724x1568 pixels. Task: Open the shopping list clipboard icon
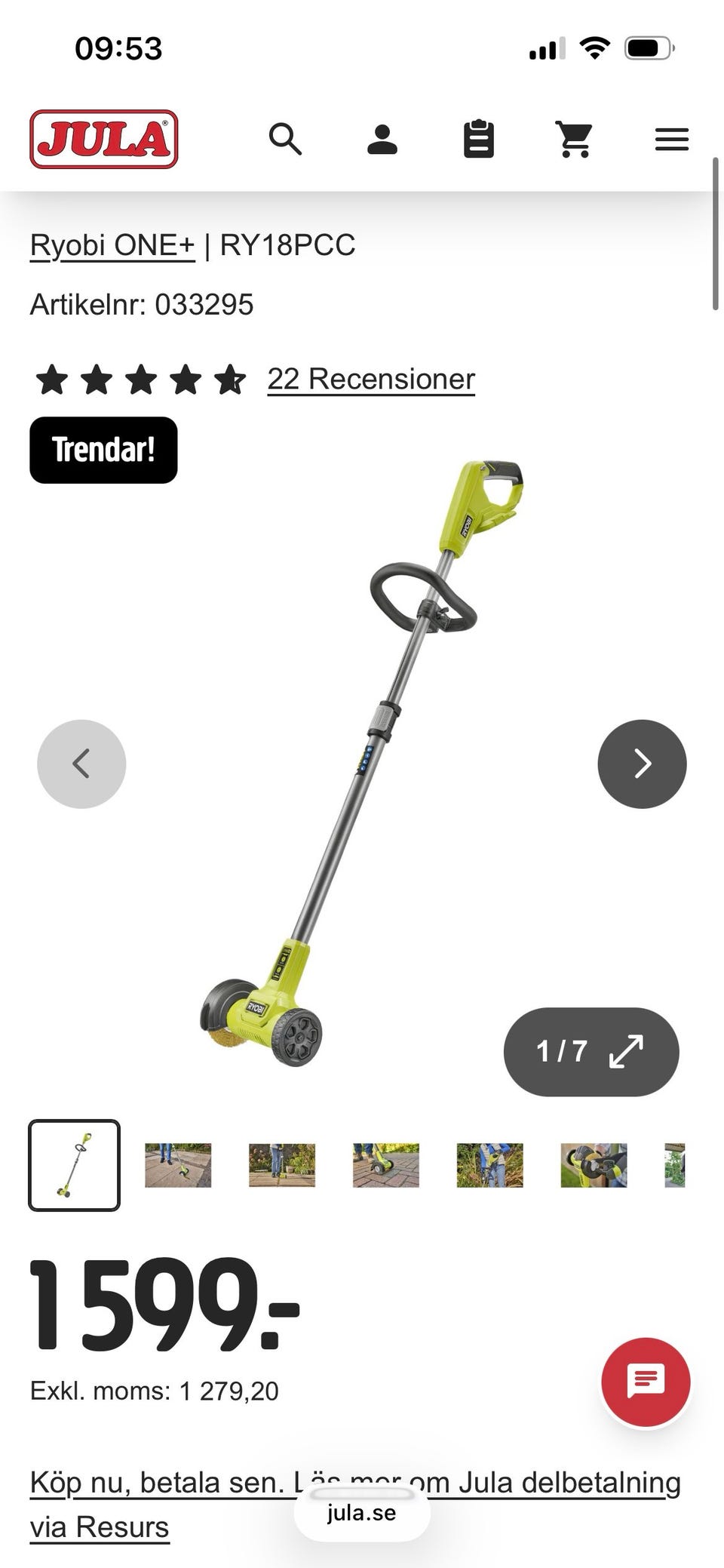click(478, 139)
